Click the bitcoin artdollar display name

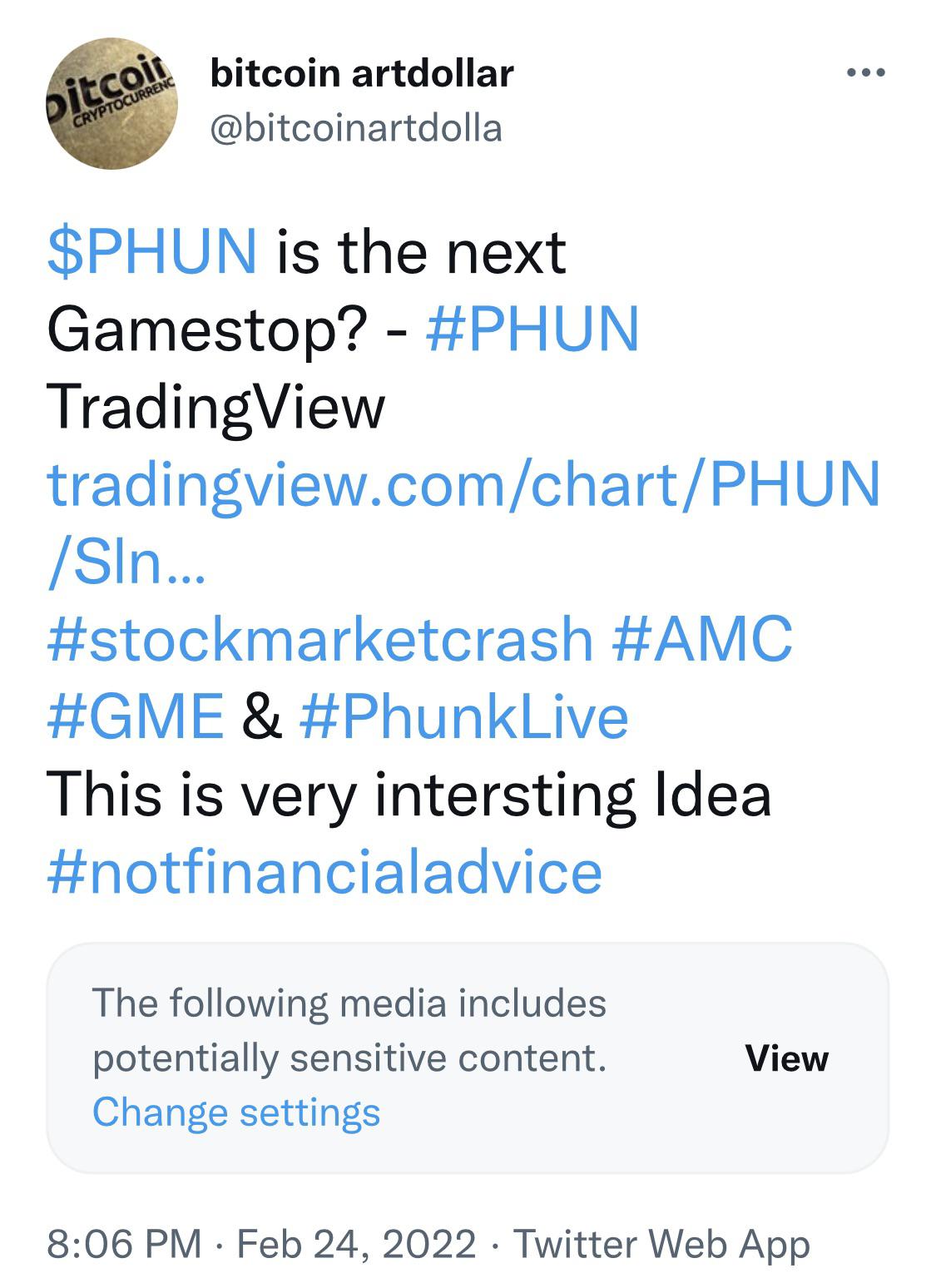point(360,73)
